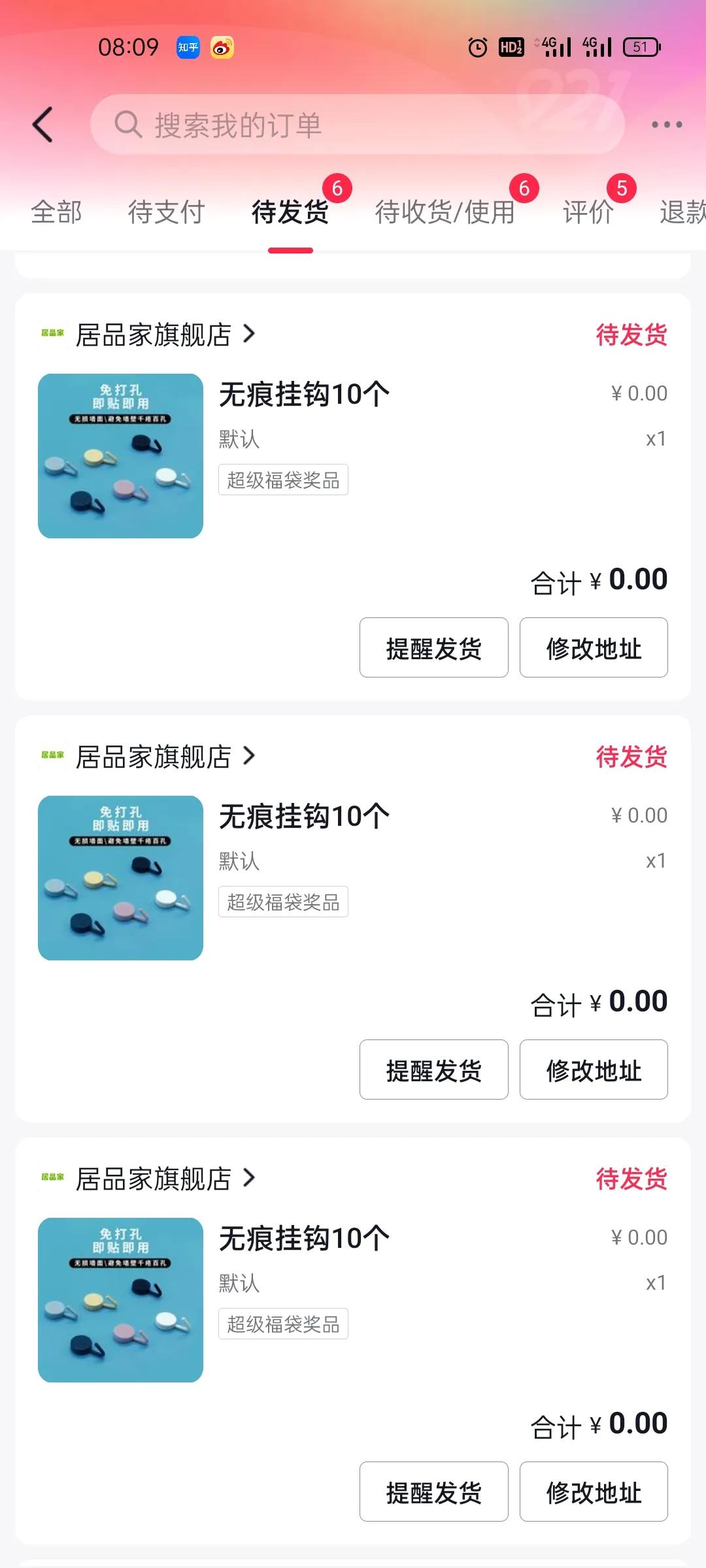This screenshot has height=1568, width=706.
Task: Open the first 无痕挂钩10个 product thumbnail
Action: [121, 455]
